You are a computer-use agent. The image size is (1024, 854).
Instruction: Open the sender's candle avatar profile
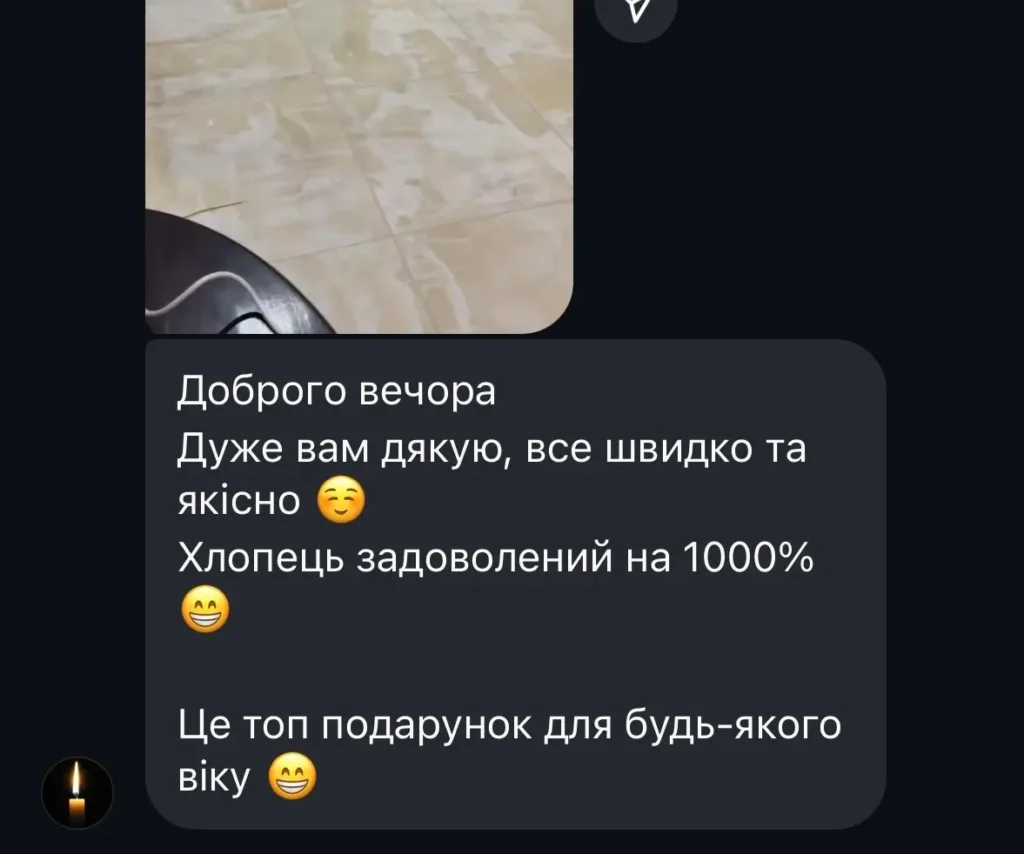(x=77, y=792)
